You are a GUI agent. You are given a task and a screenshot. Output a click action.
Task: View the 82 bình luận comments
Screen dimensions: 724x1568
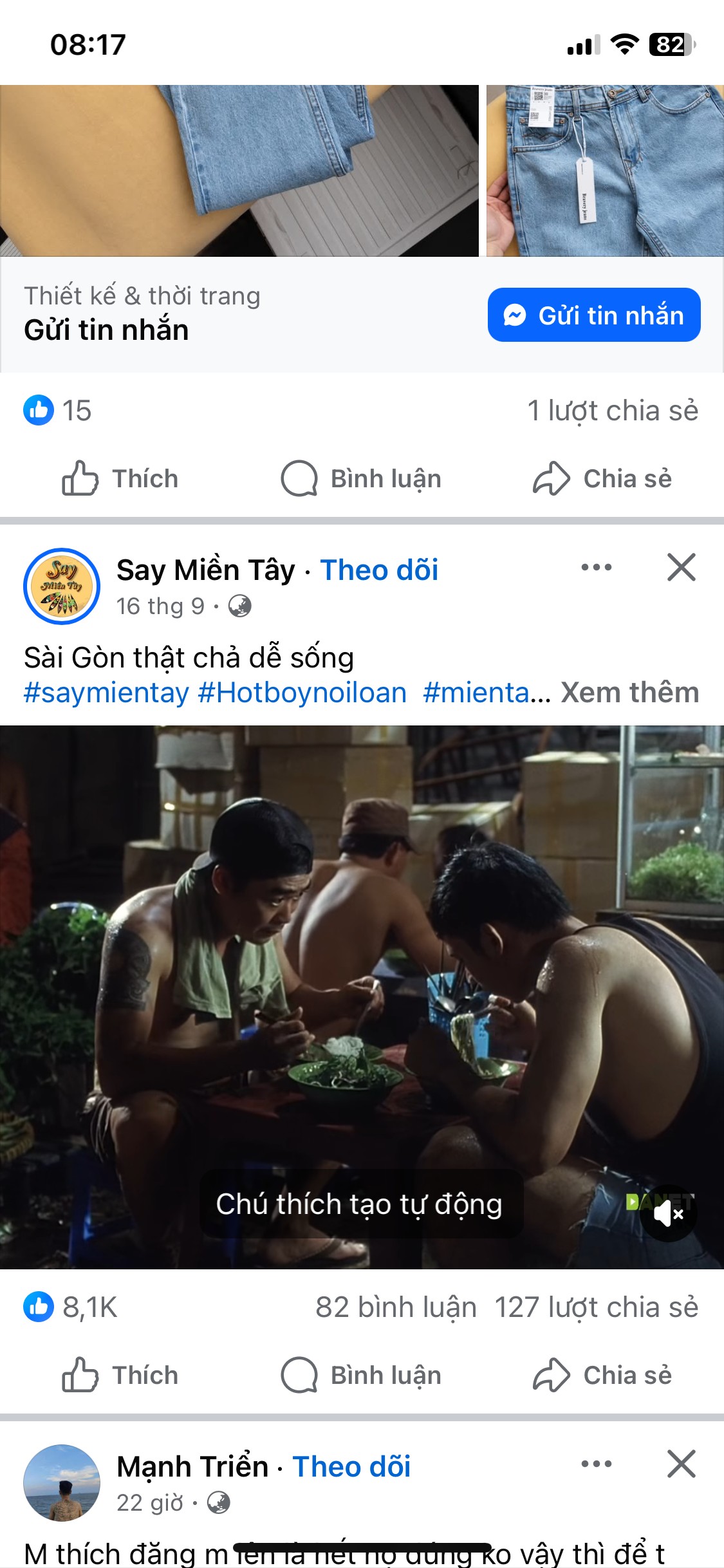tap(396, 1308)
